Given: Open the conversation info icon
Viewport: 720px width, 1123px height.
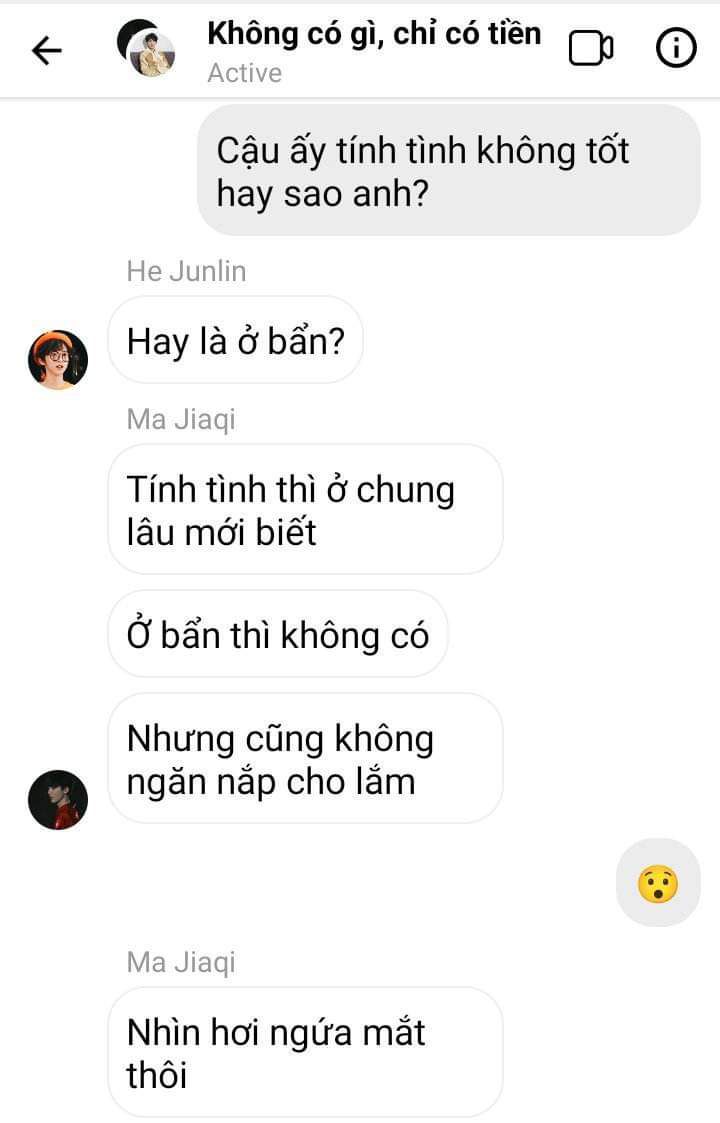Looking at the screenshot, I should [676, 48].
